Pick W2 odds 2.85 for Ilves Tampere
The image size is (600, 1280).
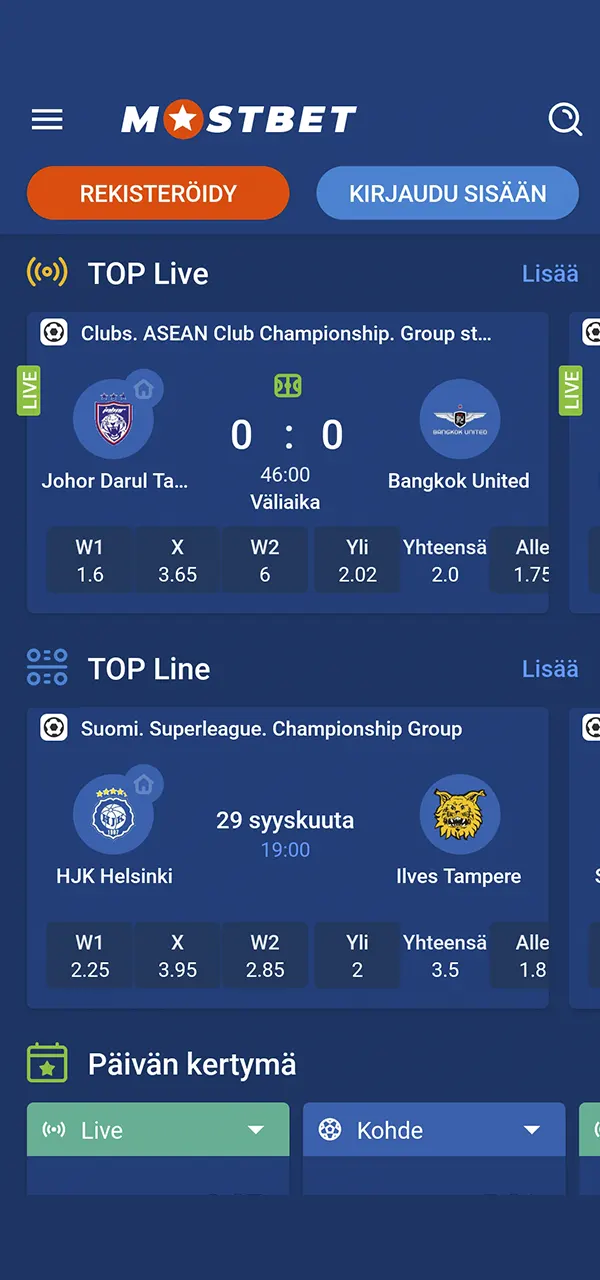pos(265,956)
